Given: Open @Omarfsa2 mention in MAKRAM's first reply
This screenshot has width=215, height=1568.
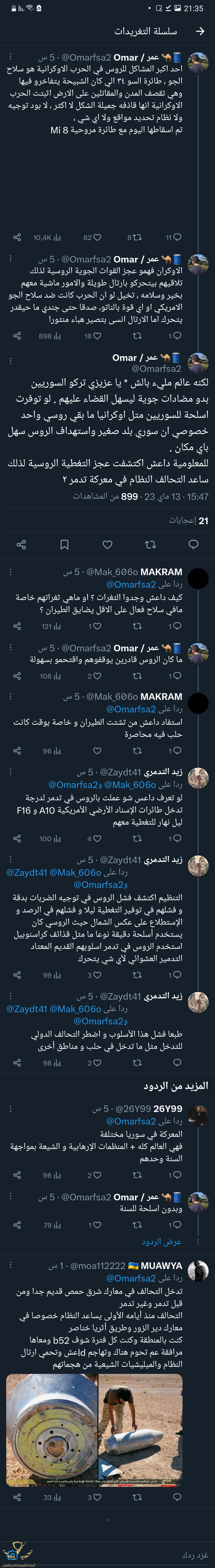Looking at the screenshot, I should click(x=131, y=584).
